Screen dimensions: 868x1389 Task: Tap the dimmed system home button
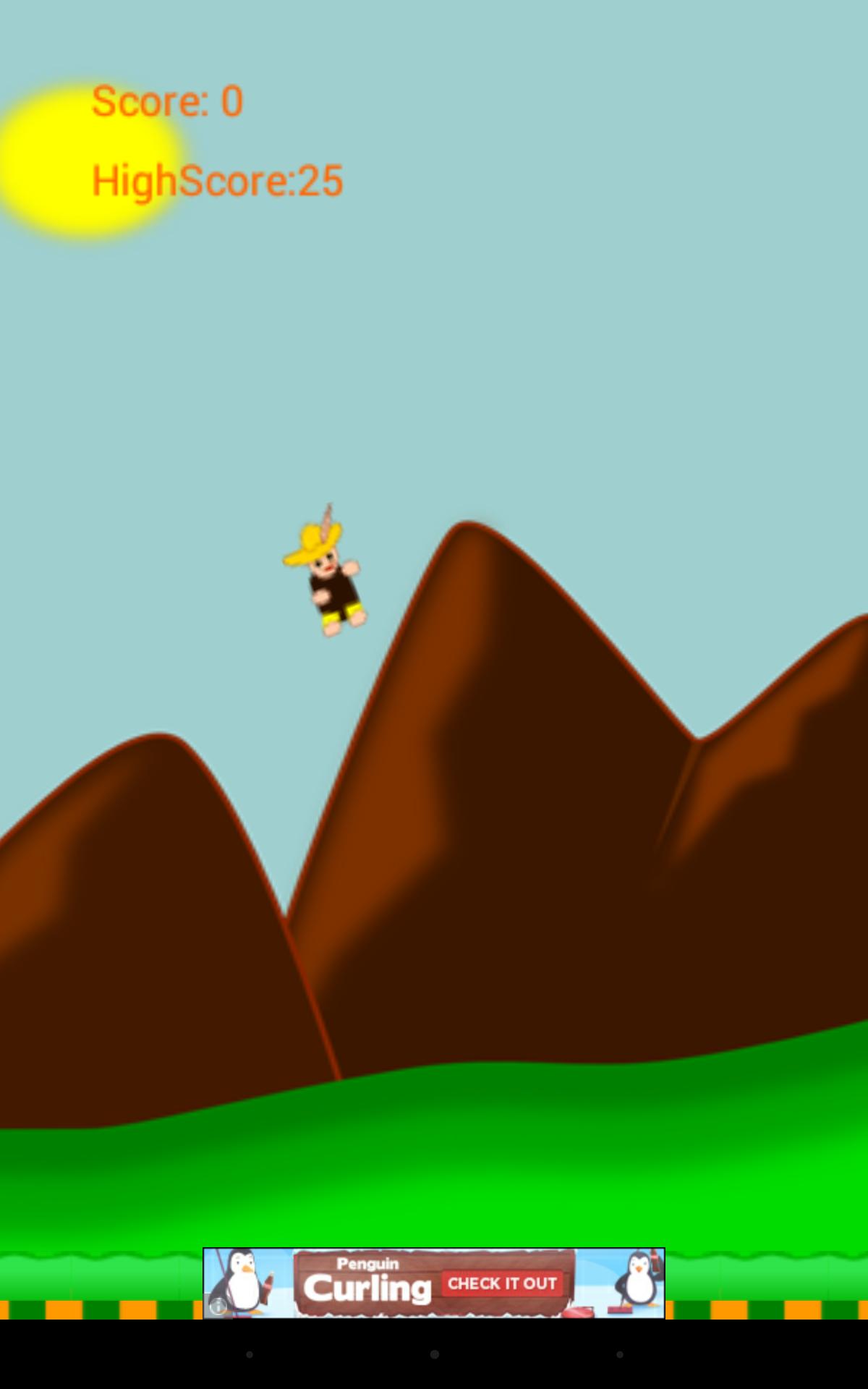(x=434, y=1354)
